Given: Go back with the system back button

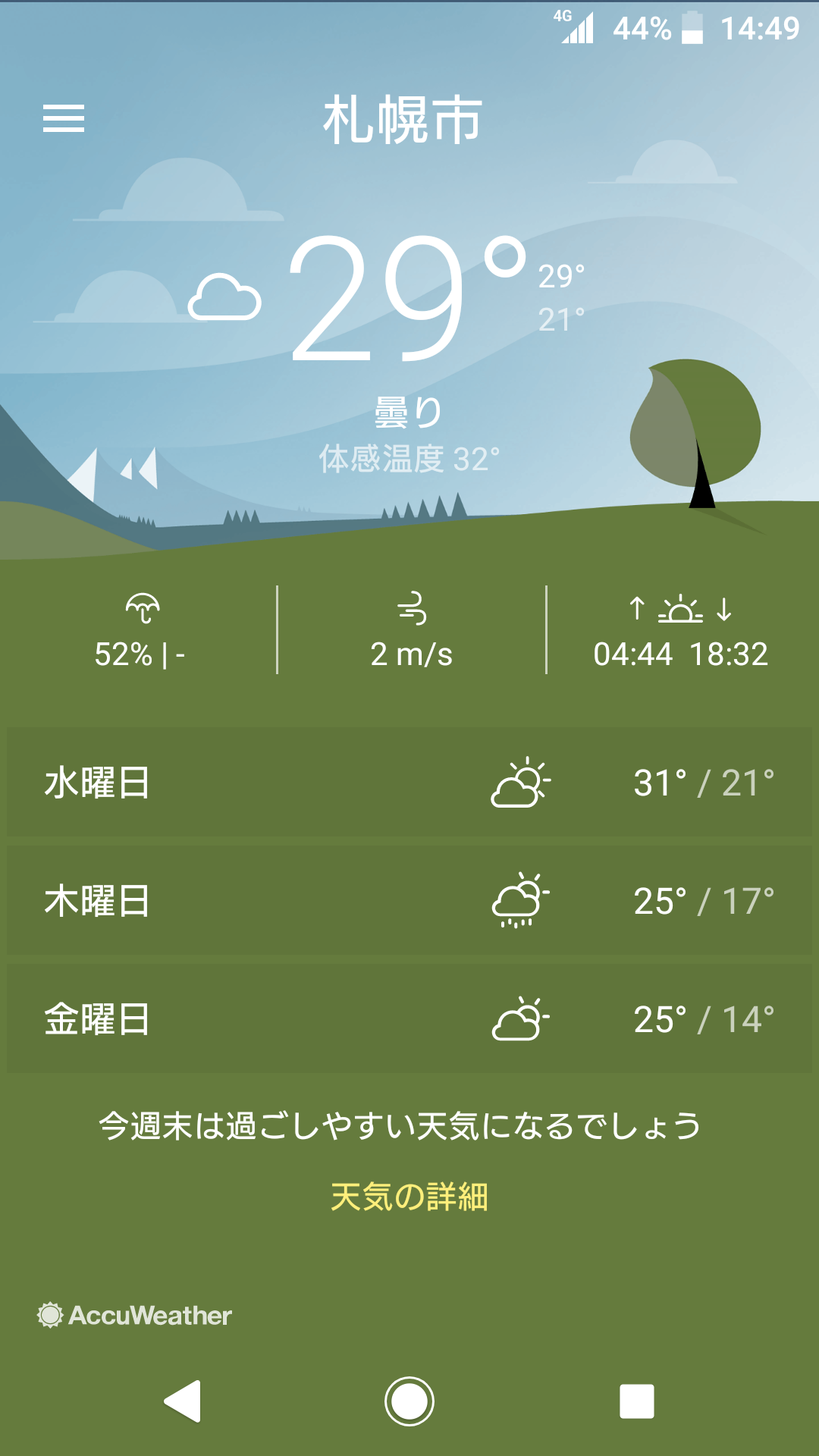Looking at the screenshot, I should [x=183, y=1401].
